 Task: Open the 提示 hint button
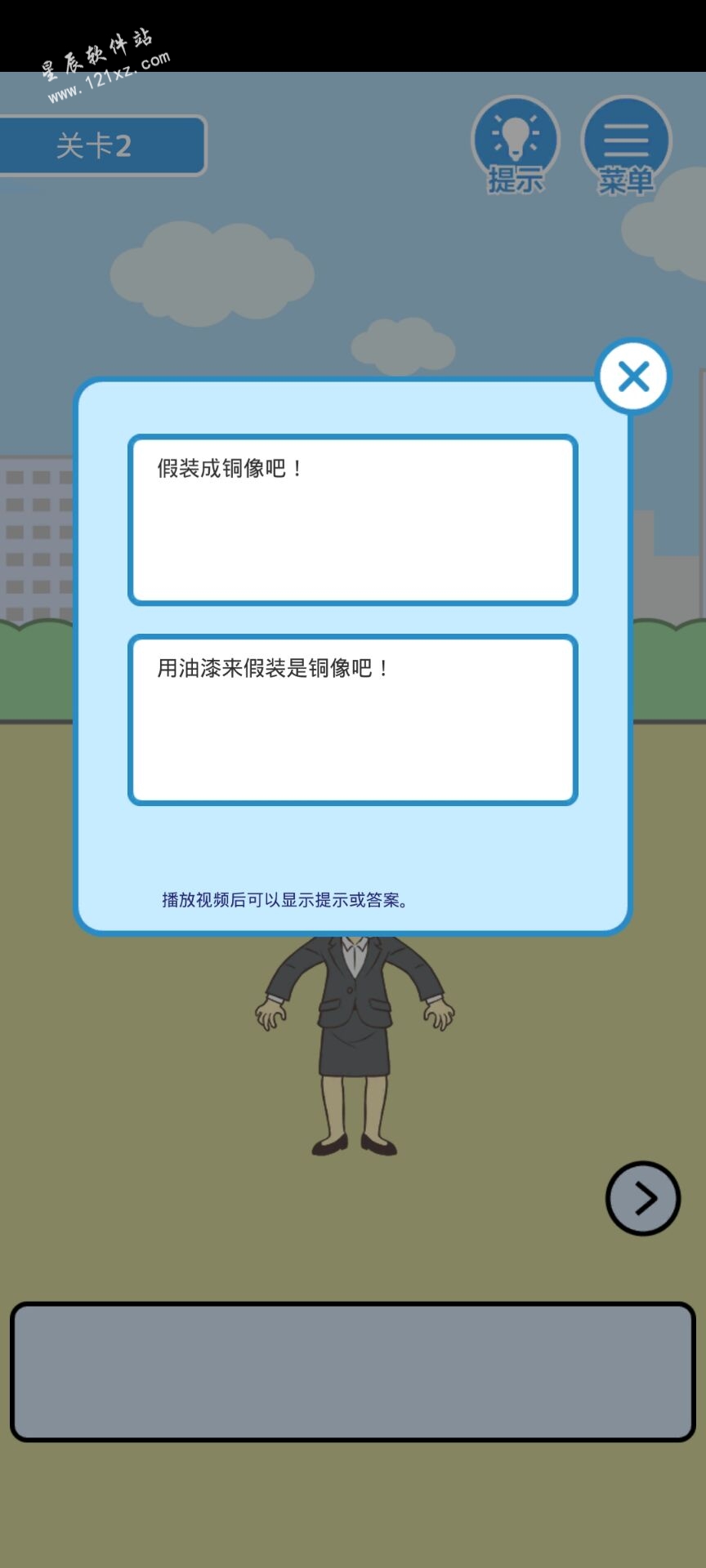(x=515, y=145)
